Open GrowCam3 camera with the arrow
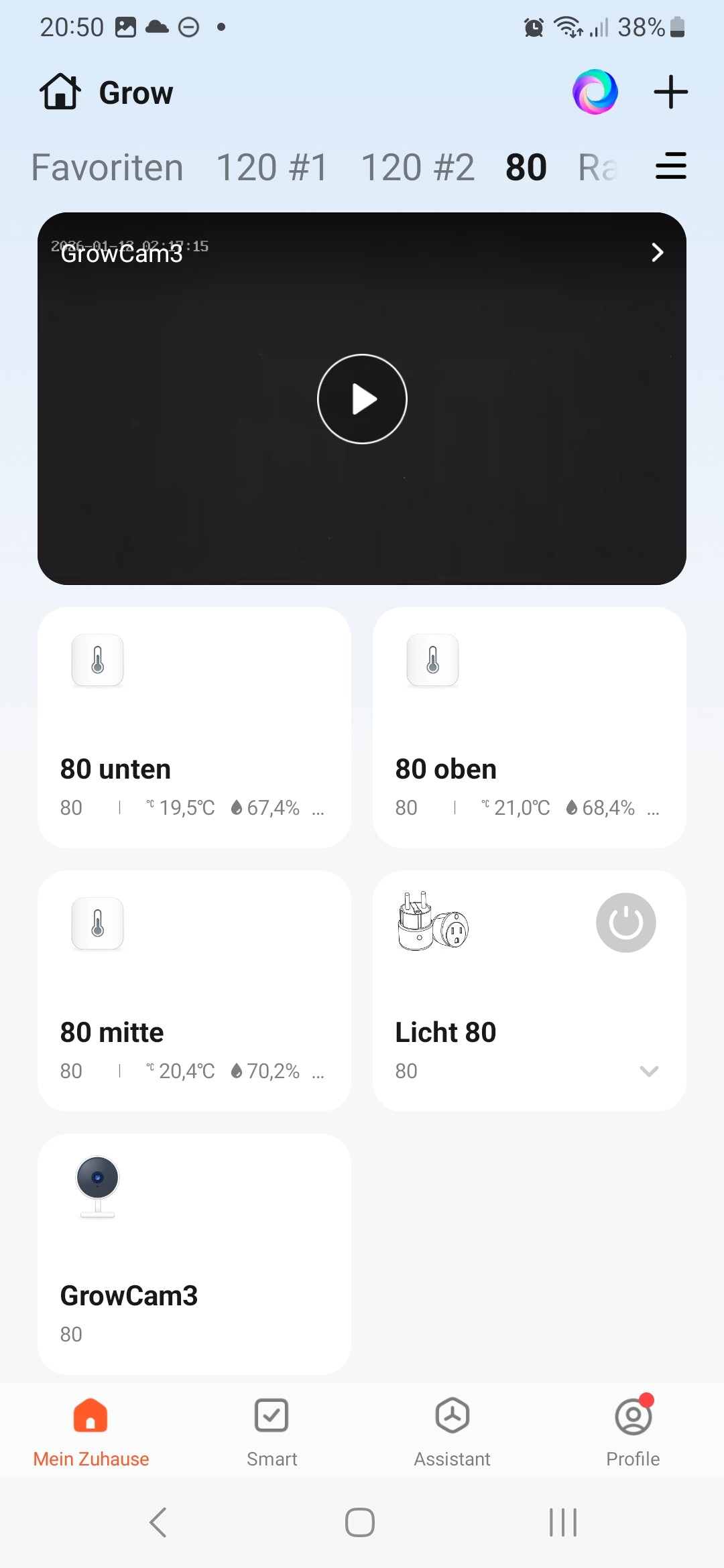The height and width of the screenshot is (1568, 724). point(657,253)
